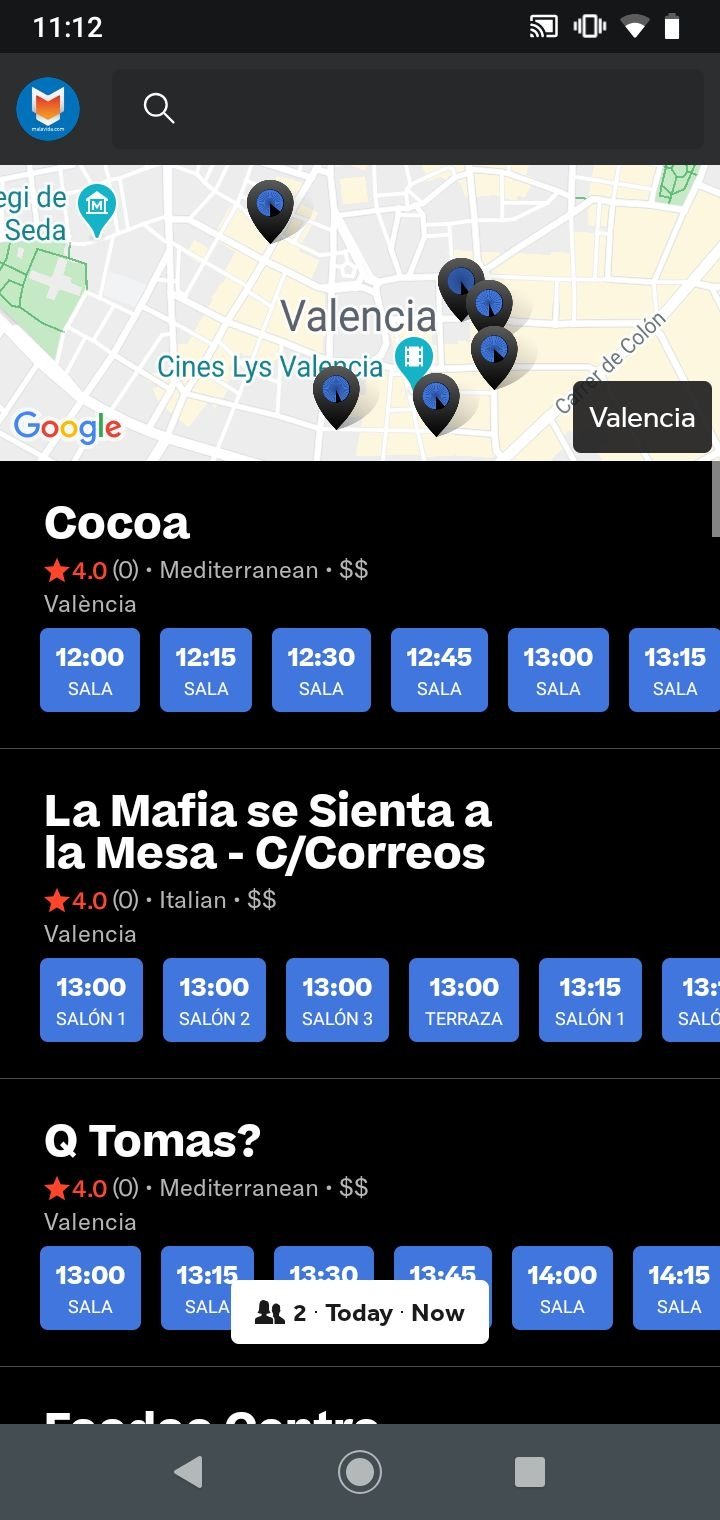Screen dimensions: 720x1520
Task: Go back with the system back button
Action: coord(188,1472)
